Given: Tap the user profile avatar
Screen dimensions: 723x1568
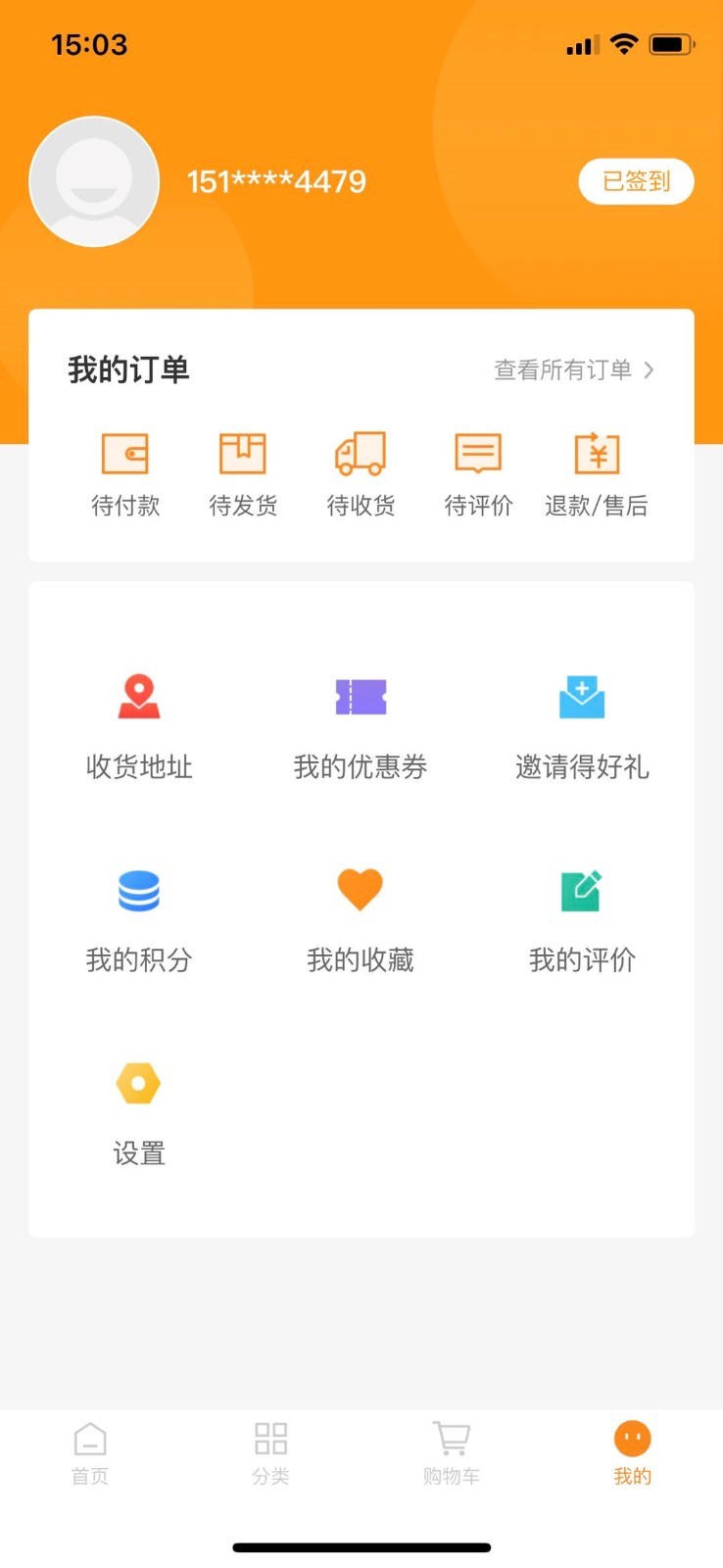Looking at the screenshot, I should click(94, 182).
